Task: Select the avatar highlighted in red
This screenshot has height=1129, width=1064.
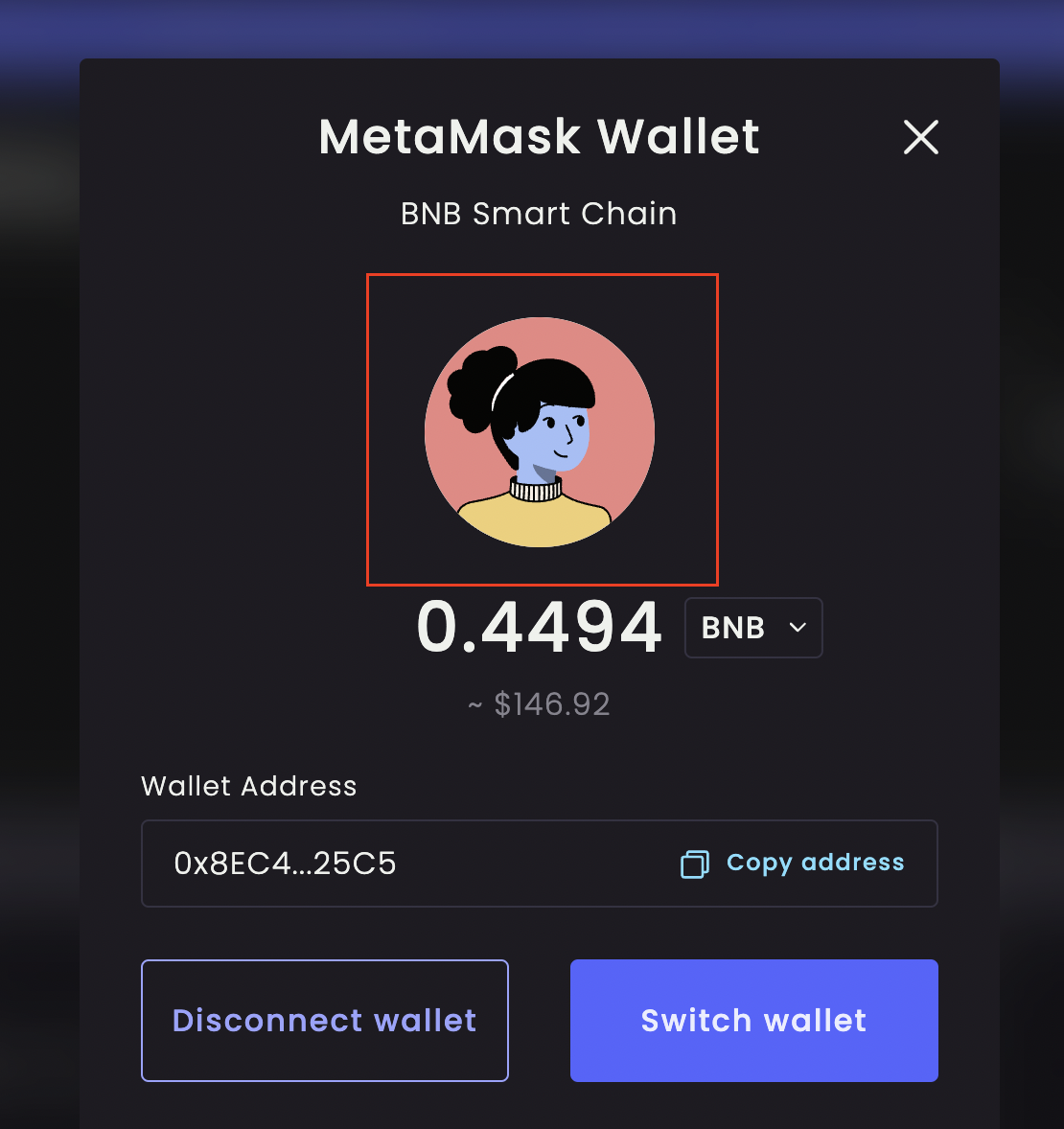Action: [x=540, y=431]
